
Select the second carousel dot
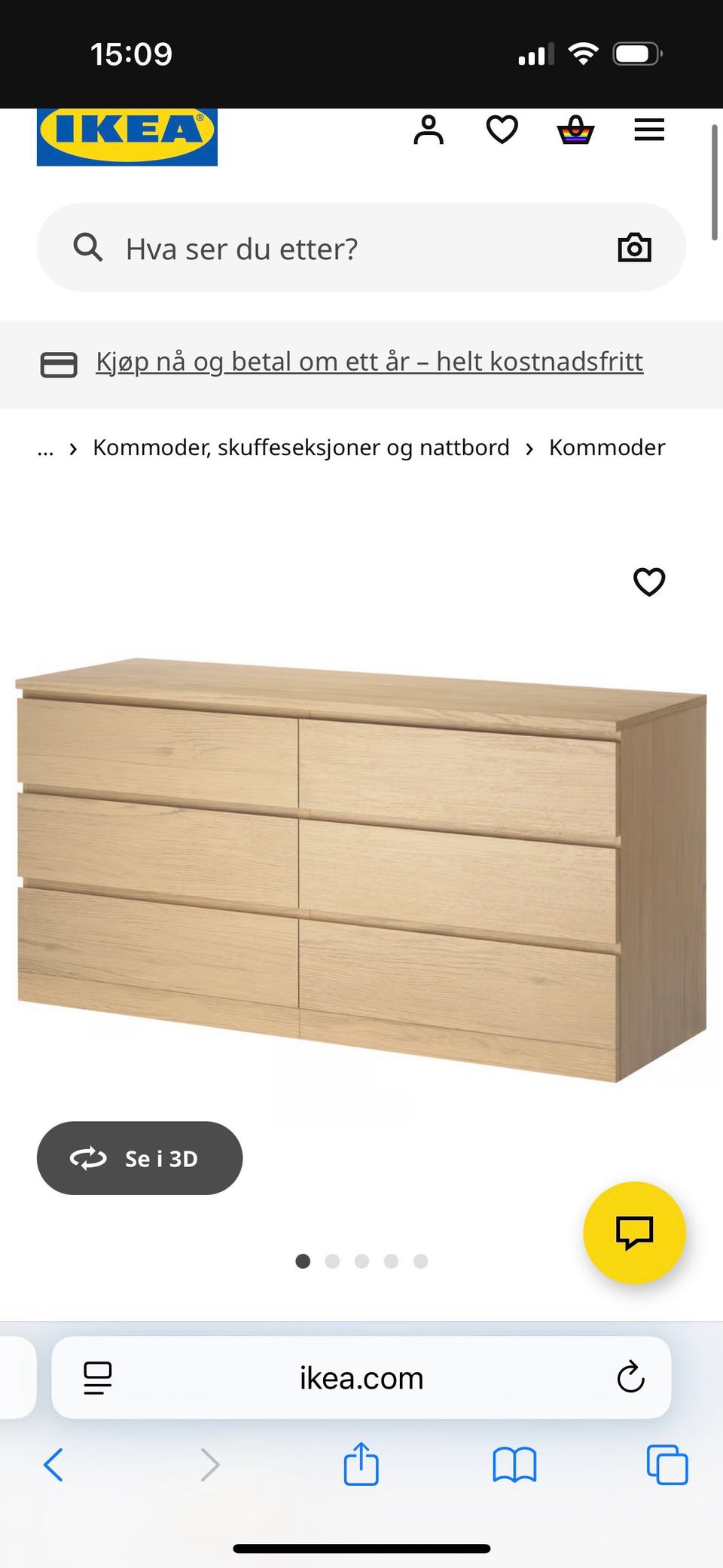pos(332,1261)
